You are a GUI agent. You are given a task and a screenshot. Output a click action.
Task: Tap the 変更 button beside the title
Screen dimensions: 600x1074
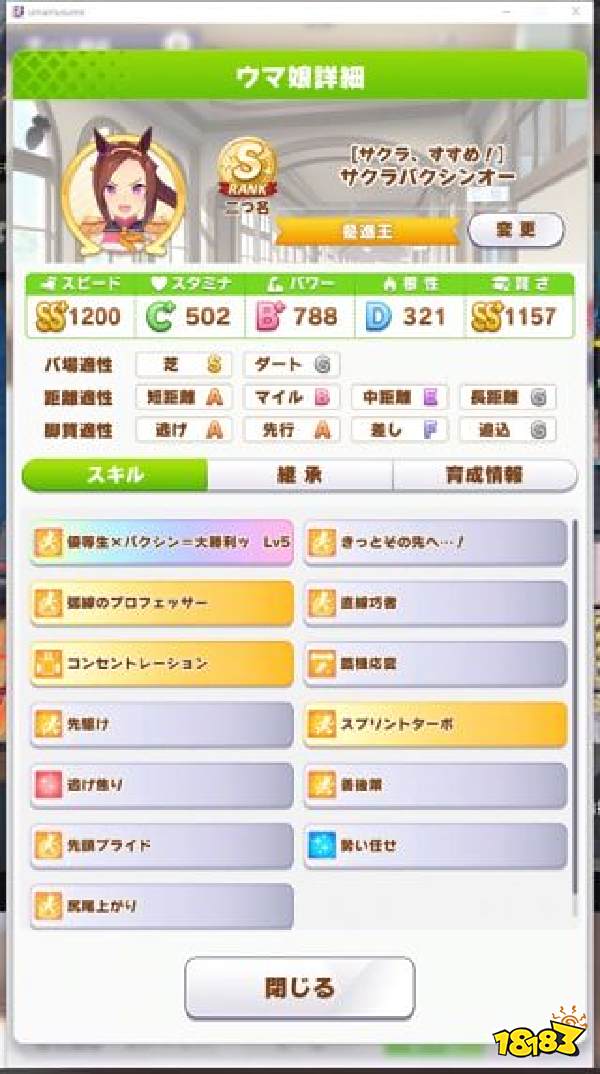[516, 230]
